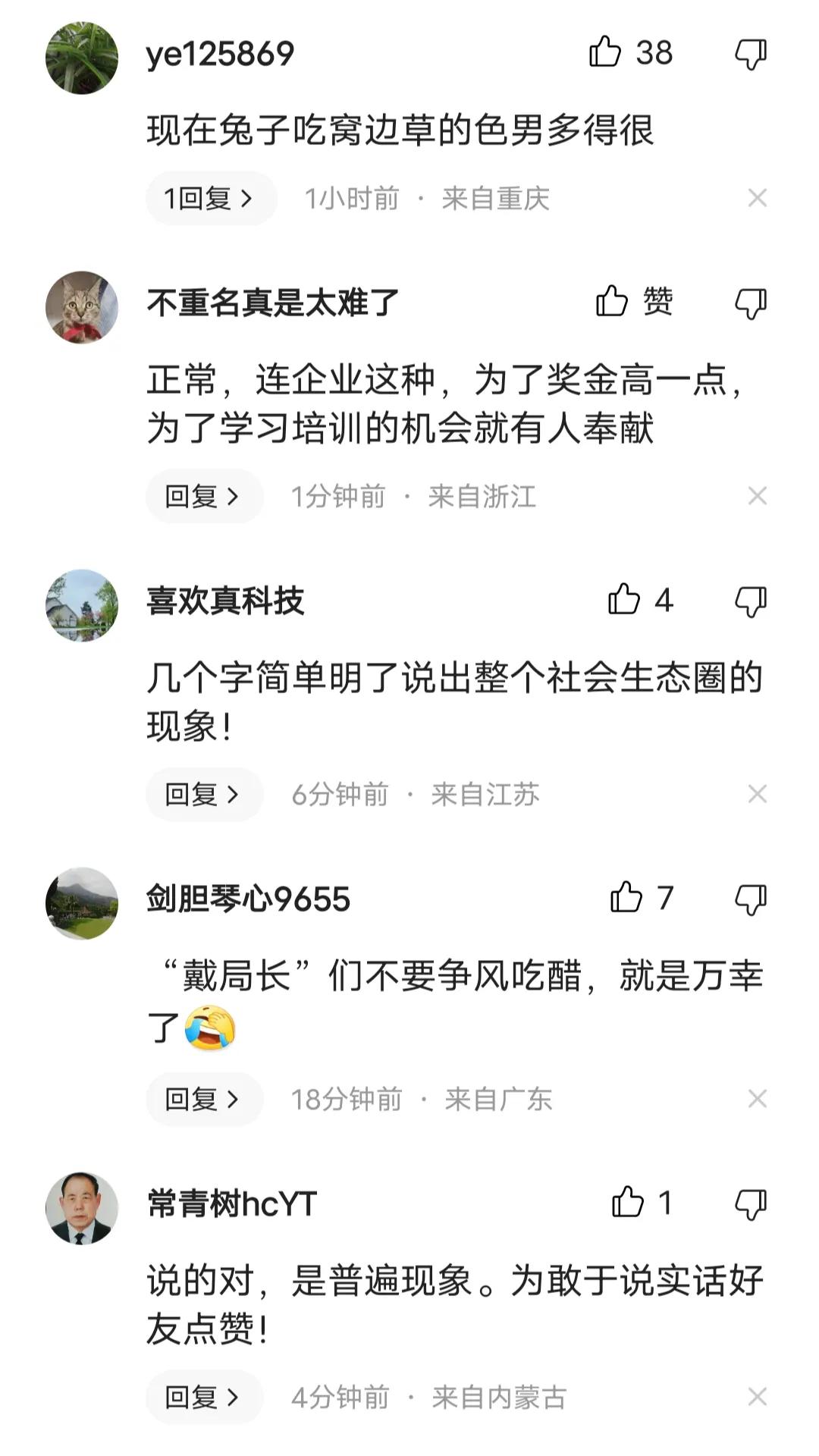Reply to 剑胆琴心9655's comment

click(203, 1099)
